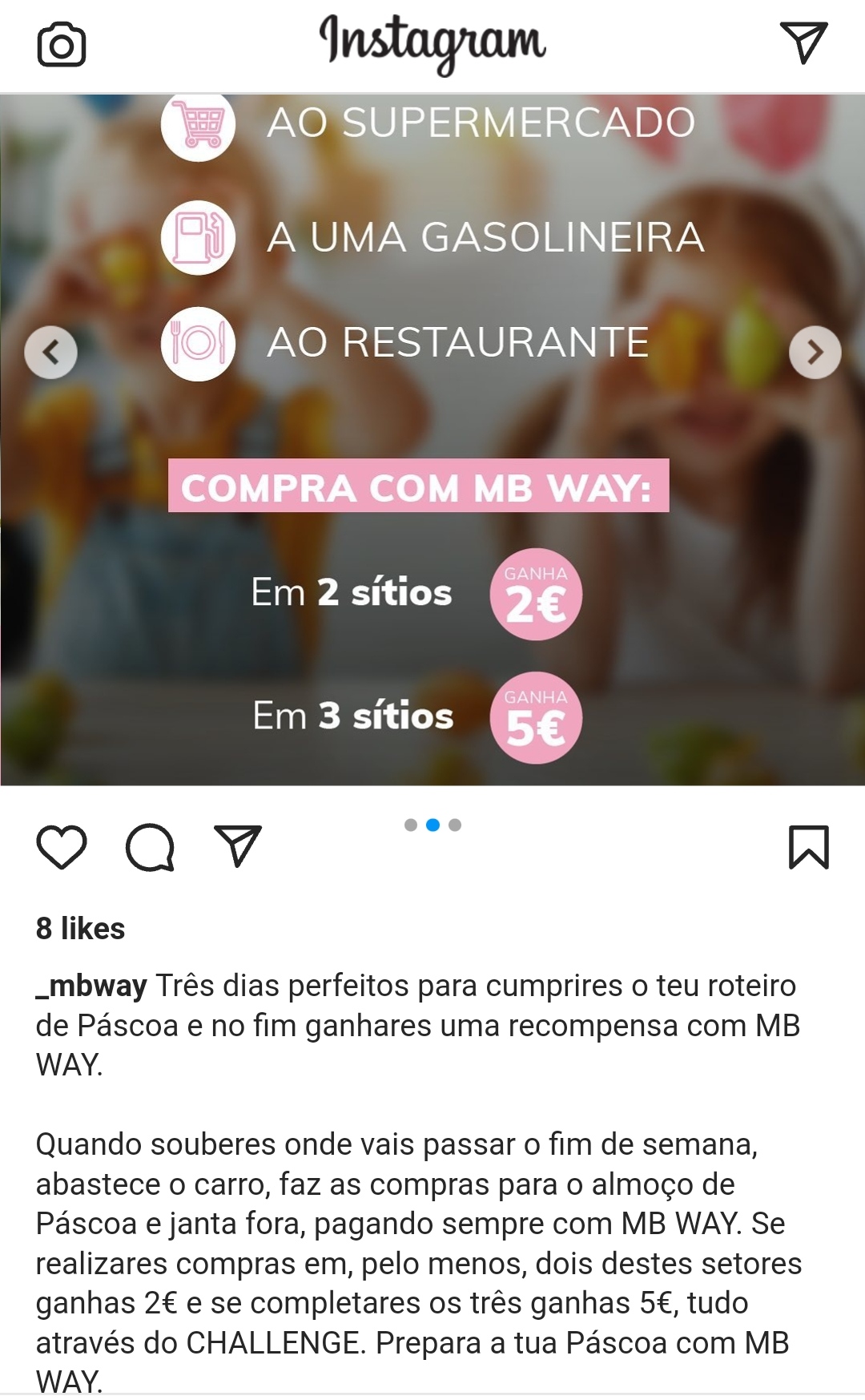
Task: Open the _mbway profile from caption
Action: [x=91, y=986]
